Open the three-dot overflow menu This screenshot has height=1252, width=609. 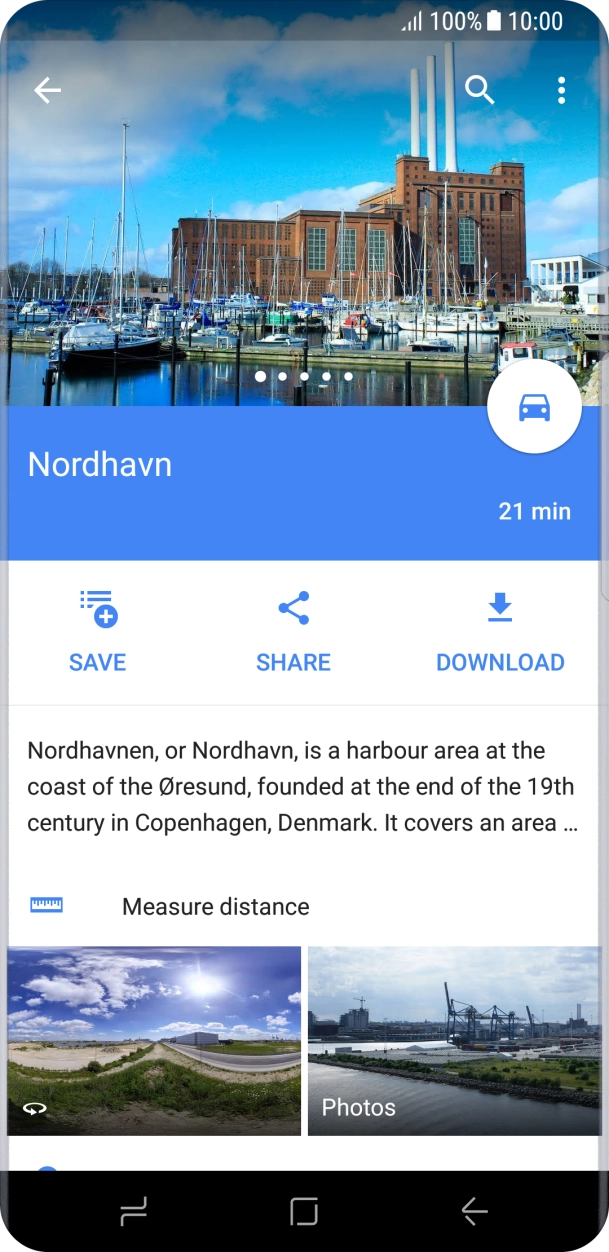tap(562, 90)
